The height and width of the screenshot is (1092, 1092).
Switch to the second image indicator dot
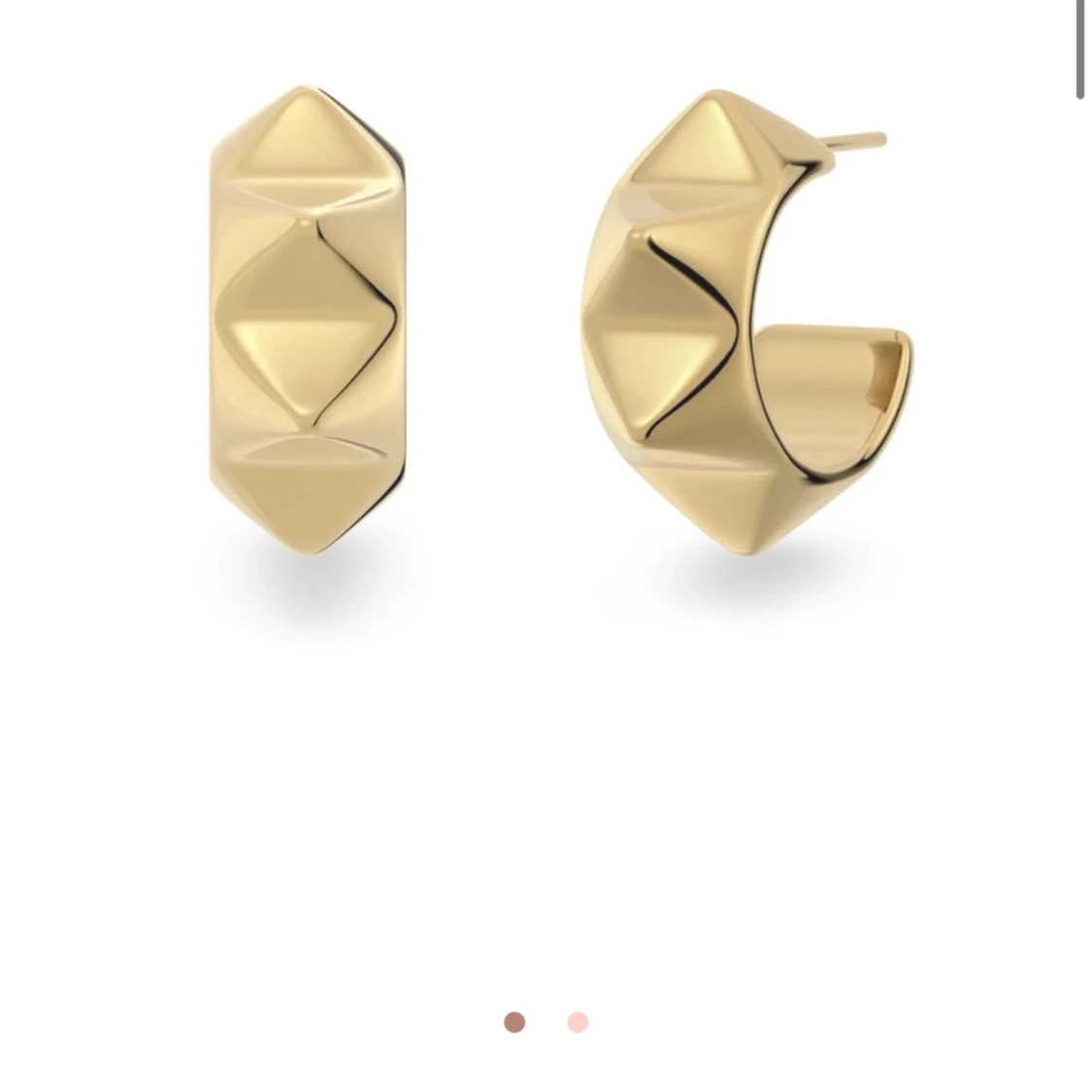[578, 1022]
